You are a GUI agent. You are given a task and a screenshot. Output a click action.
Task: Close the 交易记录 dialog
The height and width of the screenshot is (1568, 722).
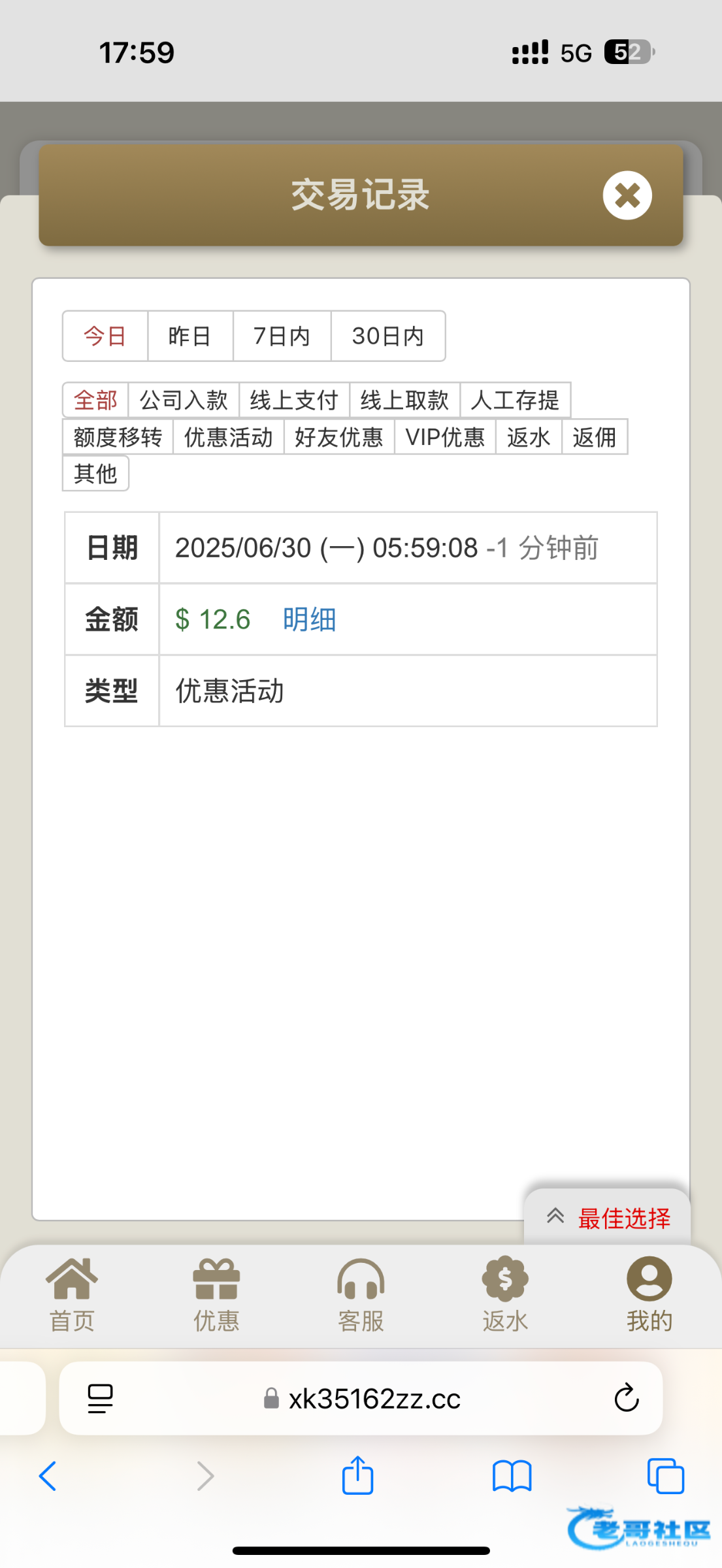627,195
